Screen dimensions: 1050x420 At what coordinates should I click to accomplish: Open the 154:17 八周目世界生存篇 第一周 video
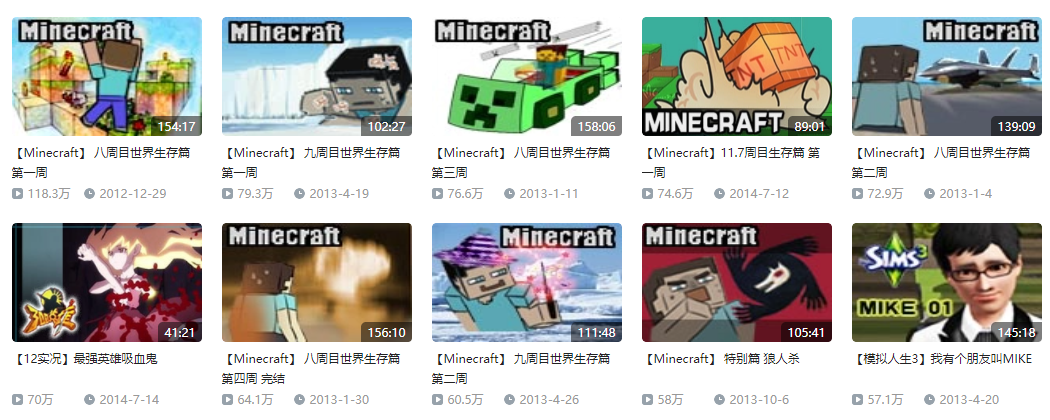107,77
